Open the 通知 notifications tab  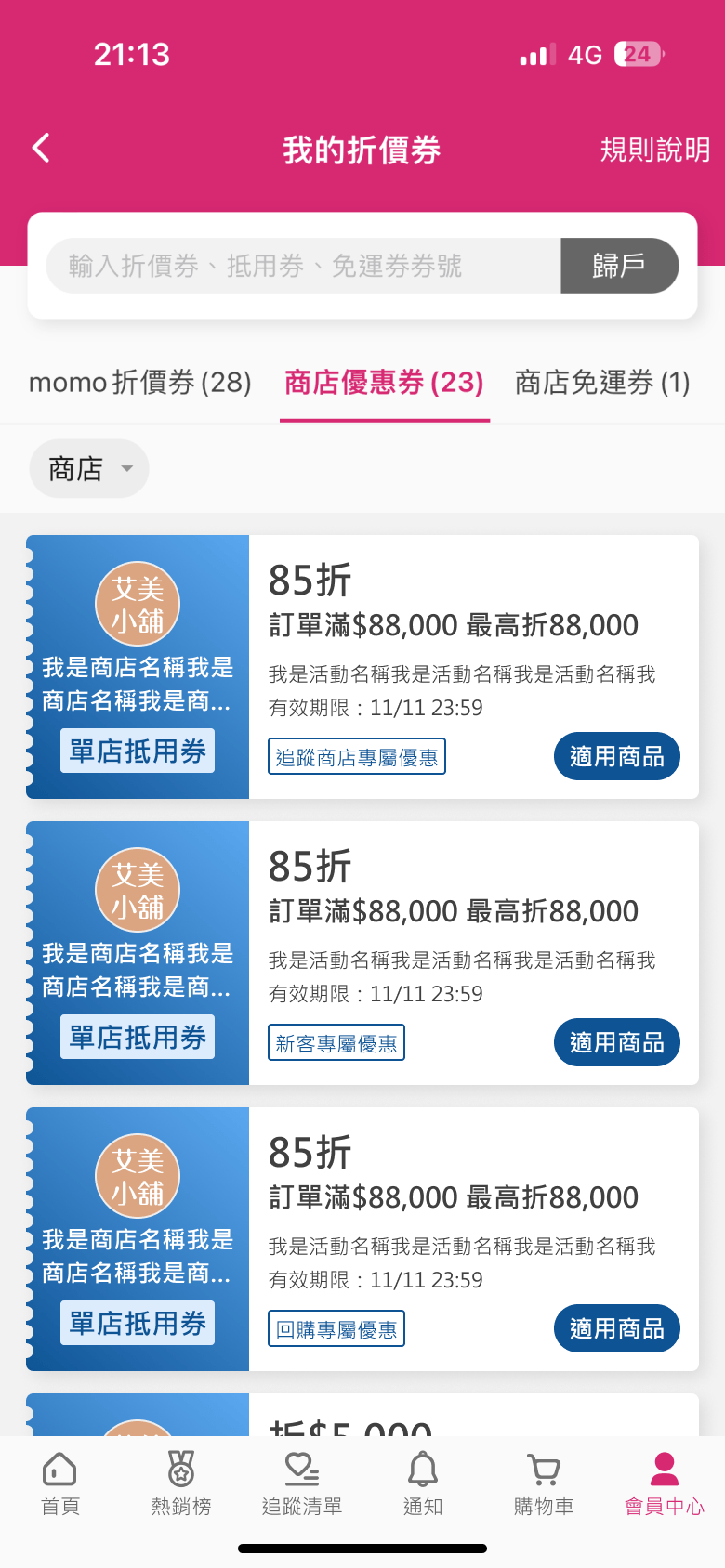[423, 1483]
